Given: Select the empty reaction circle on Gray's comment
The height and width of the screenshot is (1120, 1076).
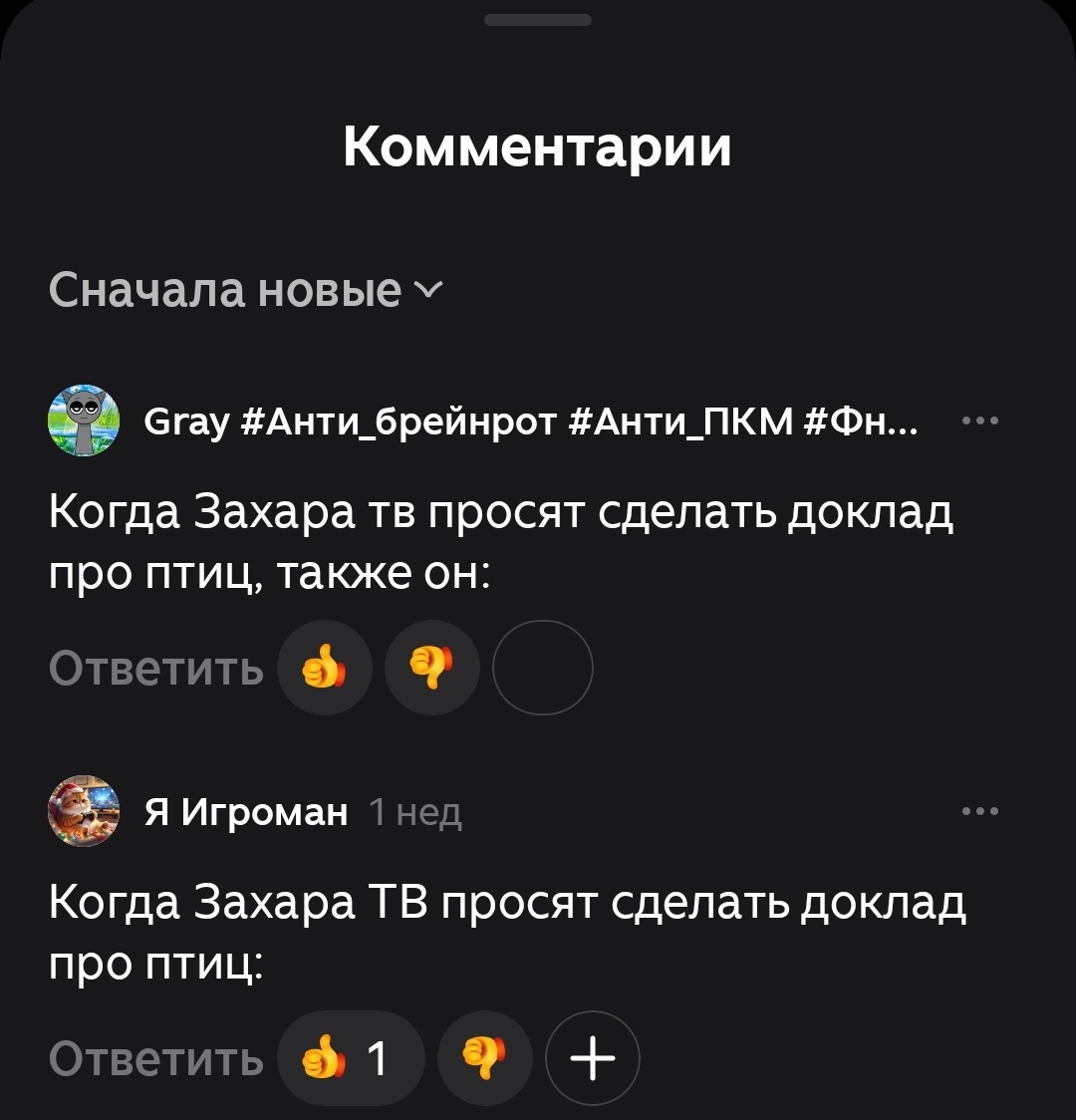Looking at the screenshot, I should point(543,668).
